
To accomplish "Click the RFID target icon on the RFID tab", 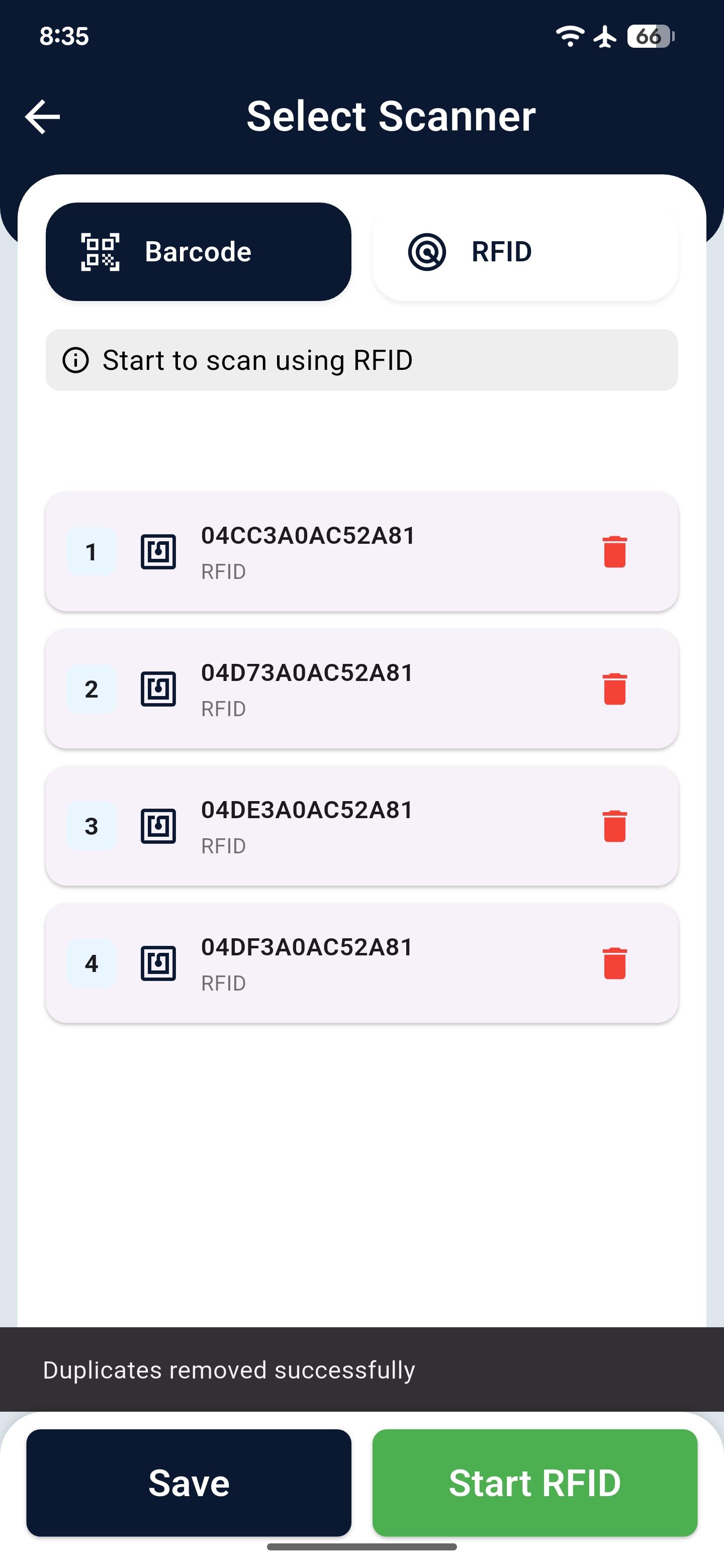I will (x=428, y=252).
